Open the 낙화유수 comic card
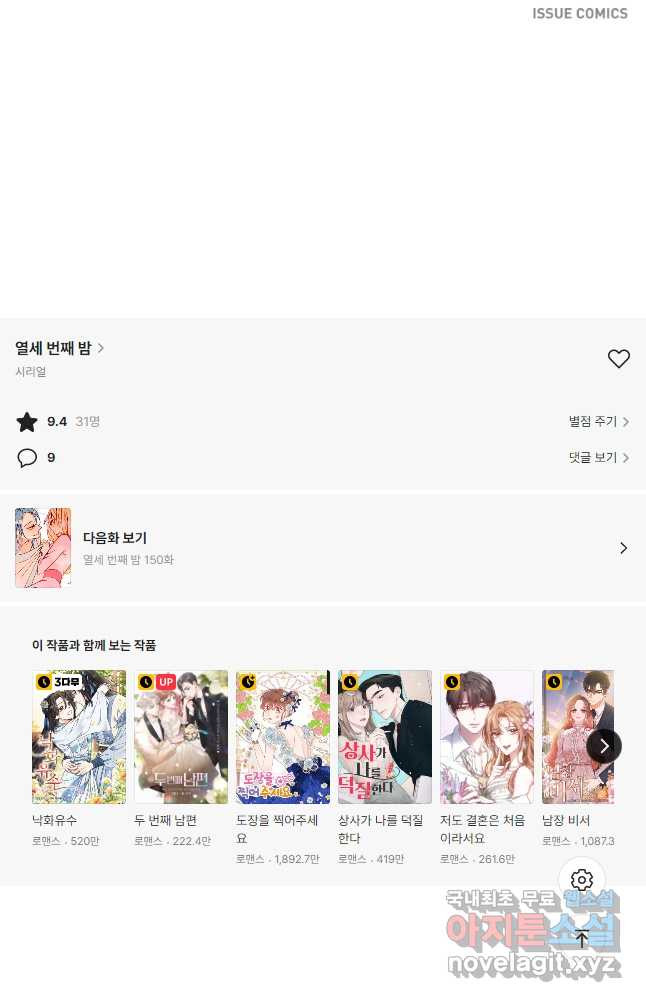646x1002 pixels. pyautogui.click(x=79, y=737)
